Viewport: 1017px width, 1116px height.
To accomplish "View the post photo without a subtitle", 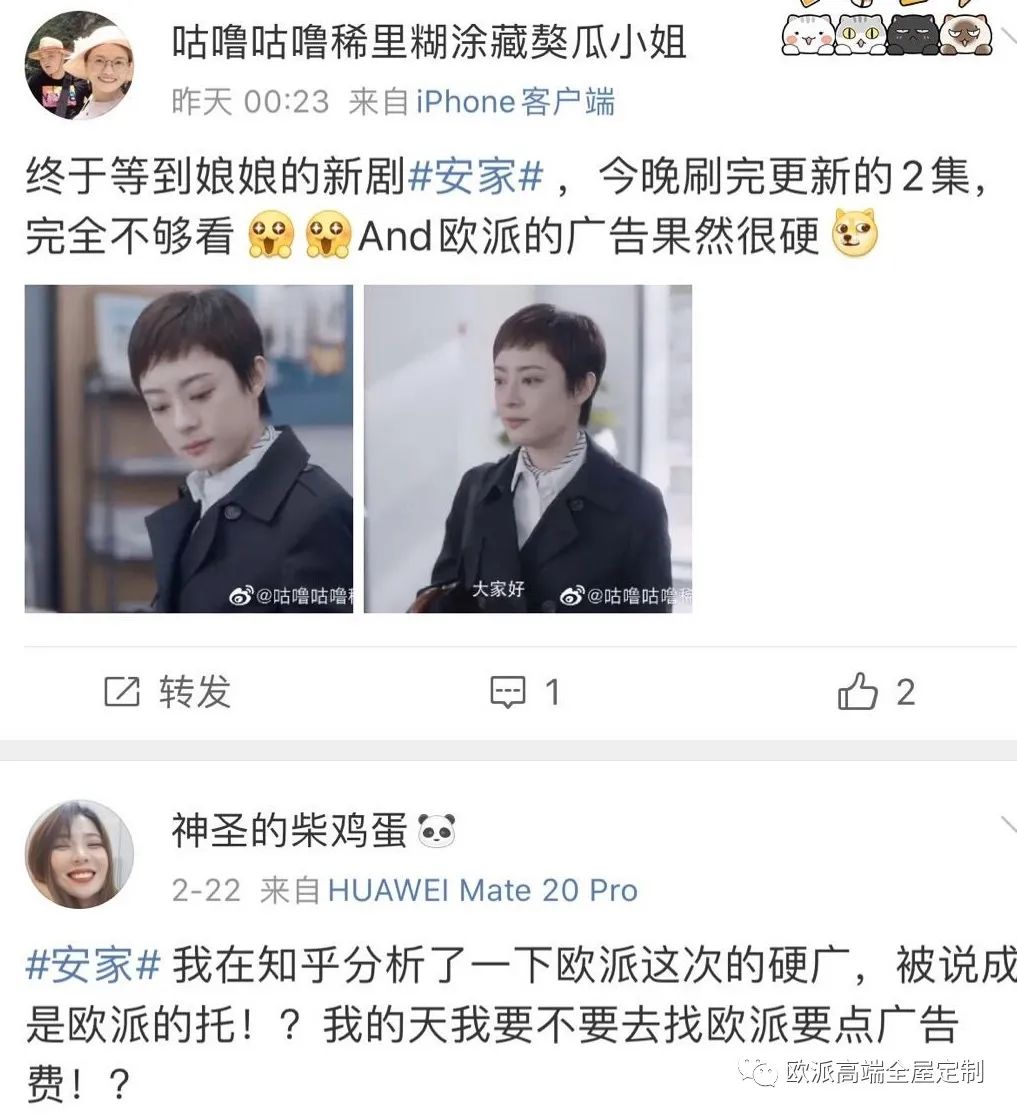I will pos(189,448).
